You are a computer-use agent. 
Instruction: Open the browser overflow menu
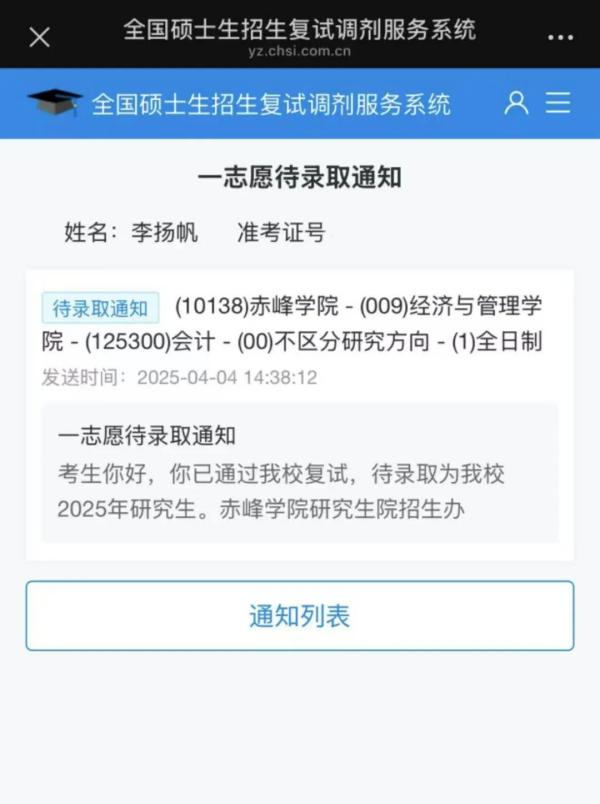coord(561,38)
